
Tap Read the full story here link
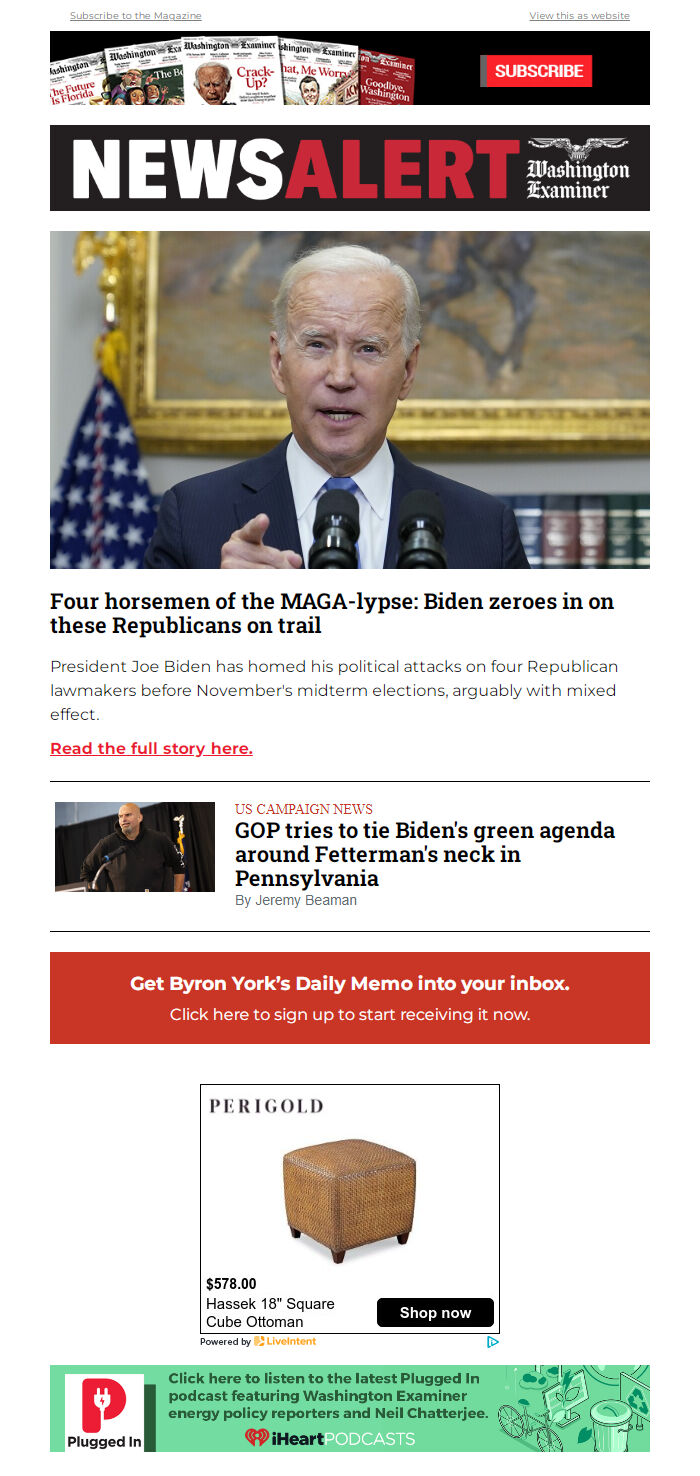(151, 748)
